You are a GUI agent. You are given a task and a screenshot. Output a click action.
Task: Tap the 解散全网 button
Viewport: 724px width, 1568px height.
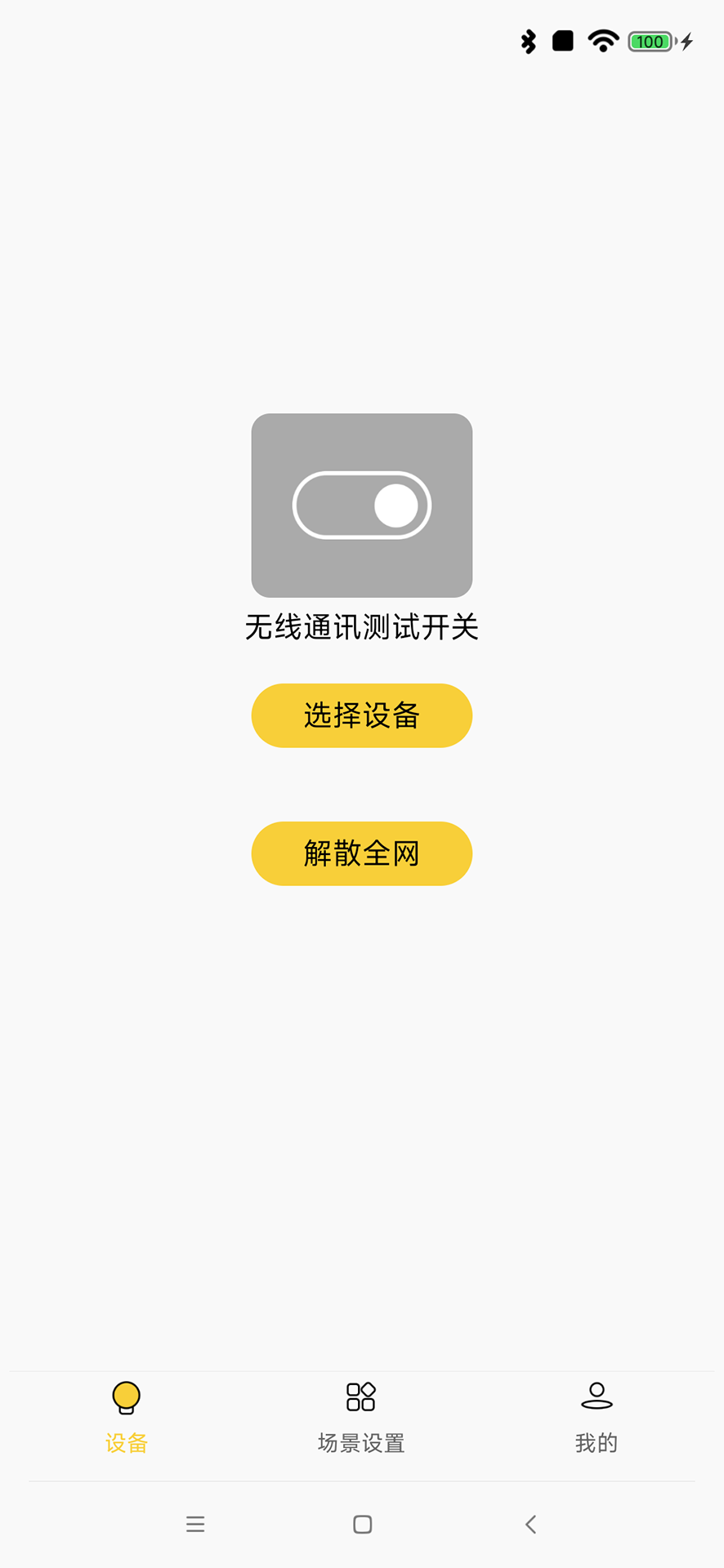point(362,853)
